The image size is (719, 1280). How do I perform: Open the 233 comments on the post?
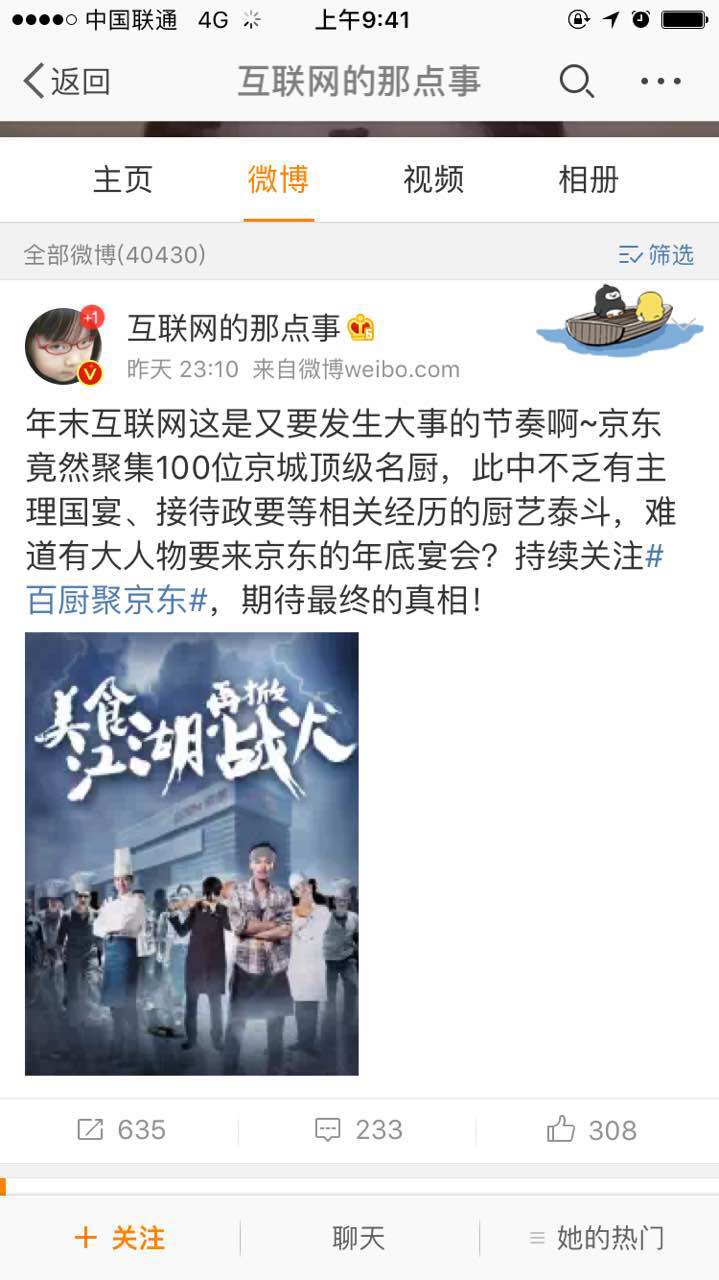point(358,1130)
